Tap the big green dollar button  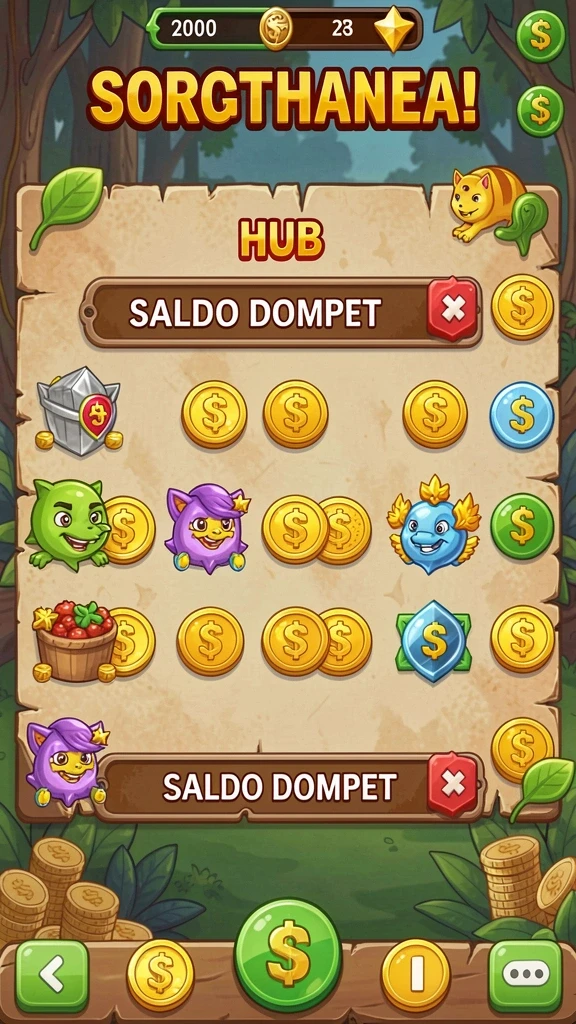pos(288,955)
